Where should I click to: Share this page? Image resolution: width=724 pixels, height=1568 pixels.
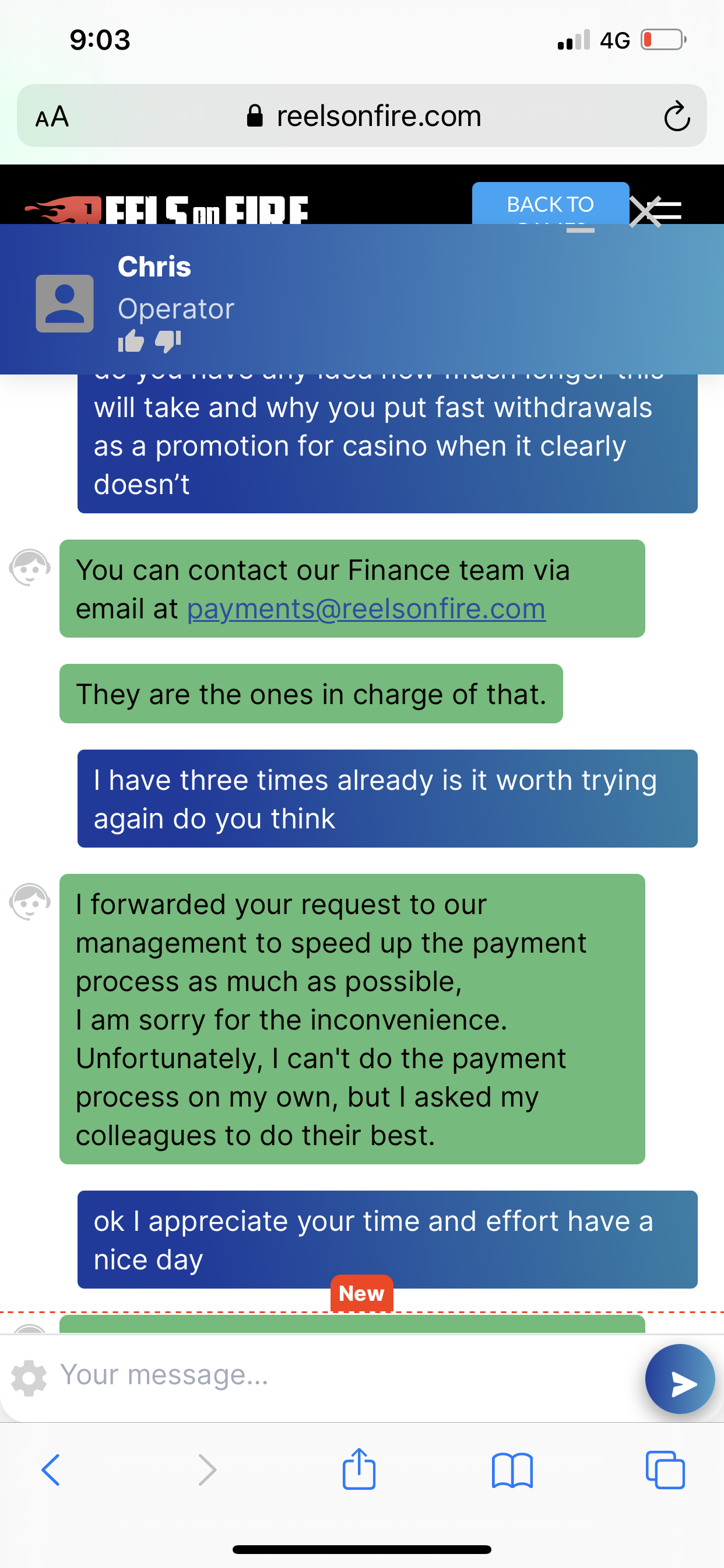point(359,1469)
